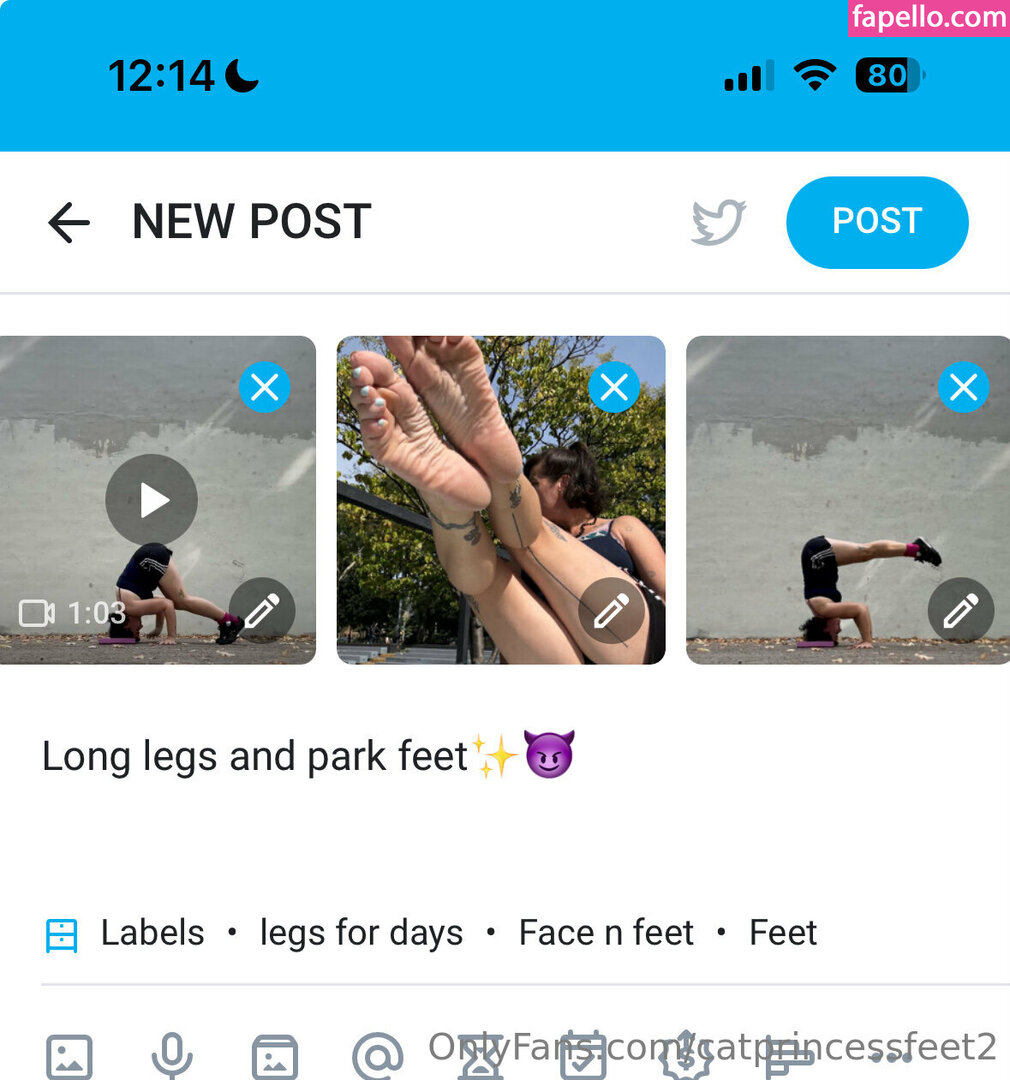Edit the last photo with the pencil
Viewport: 1010px width, 1080px height.
pyautogui.click(x=960, y=611)
